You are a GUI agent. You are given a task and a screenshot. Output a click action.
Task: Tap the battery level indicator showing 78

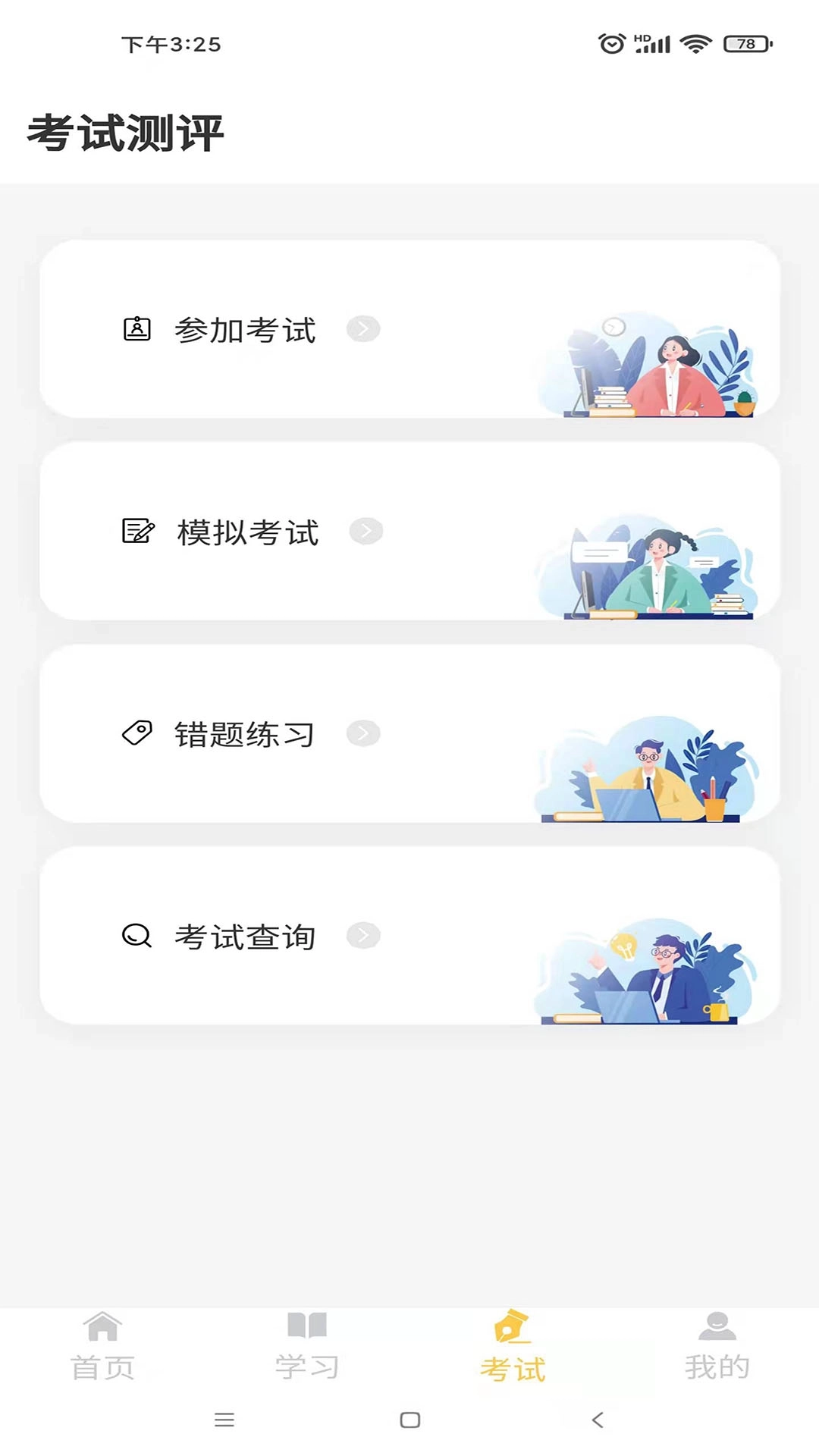(739, 45)
